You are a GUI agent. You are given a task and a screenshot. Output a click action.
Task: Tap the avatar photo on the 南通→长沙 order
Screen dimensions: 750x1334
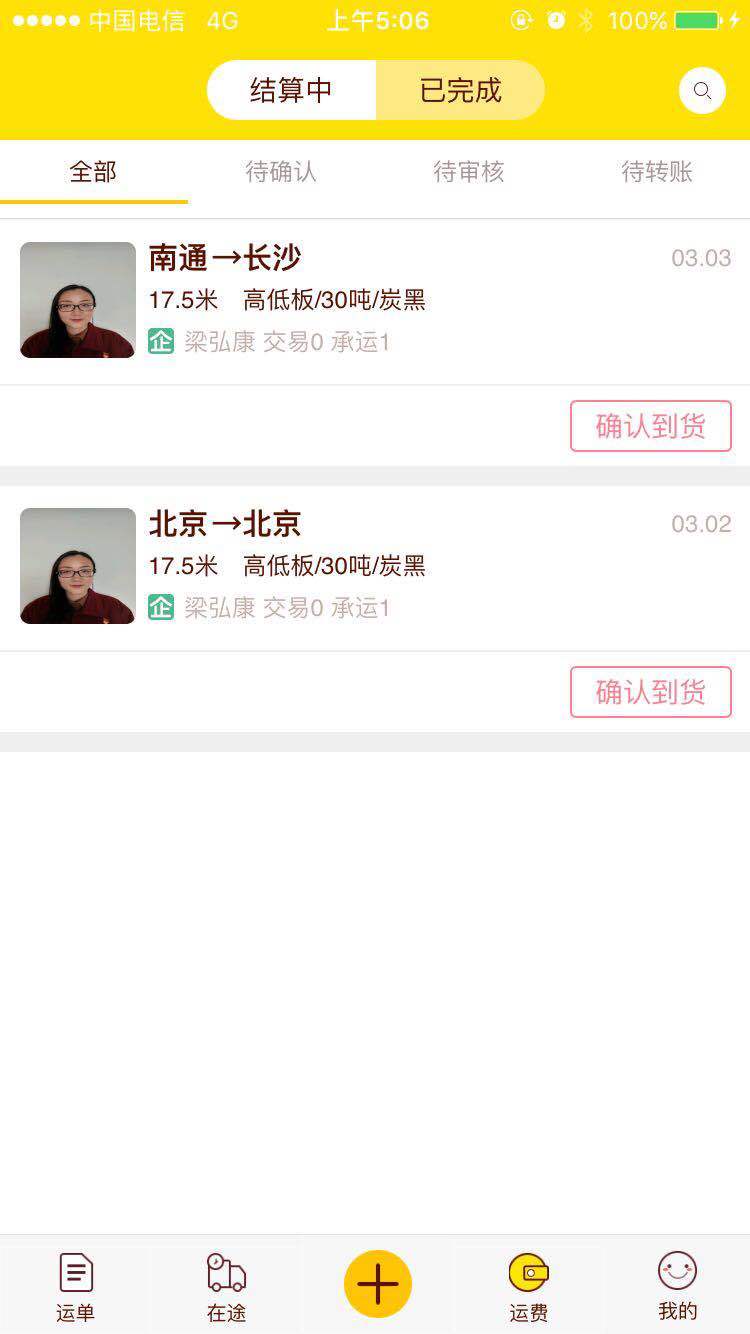77,300
